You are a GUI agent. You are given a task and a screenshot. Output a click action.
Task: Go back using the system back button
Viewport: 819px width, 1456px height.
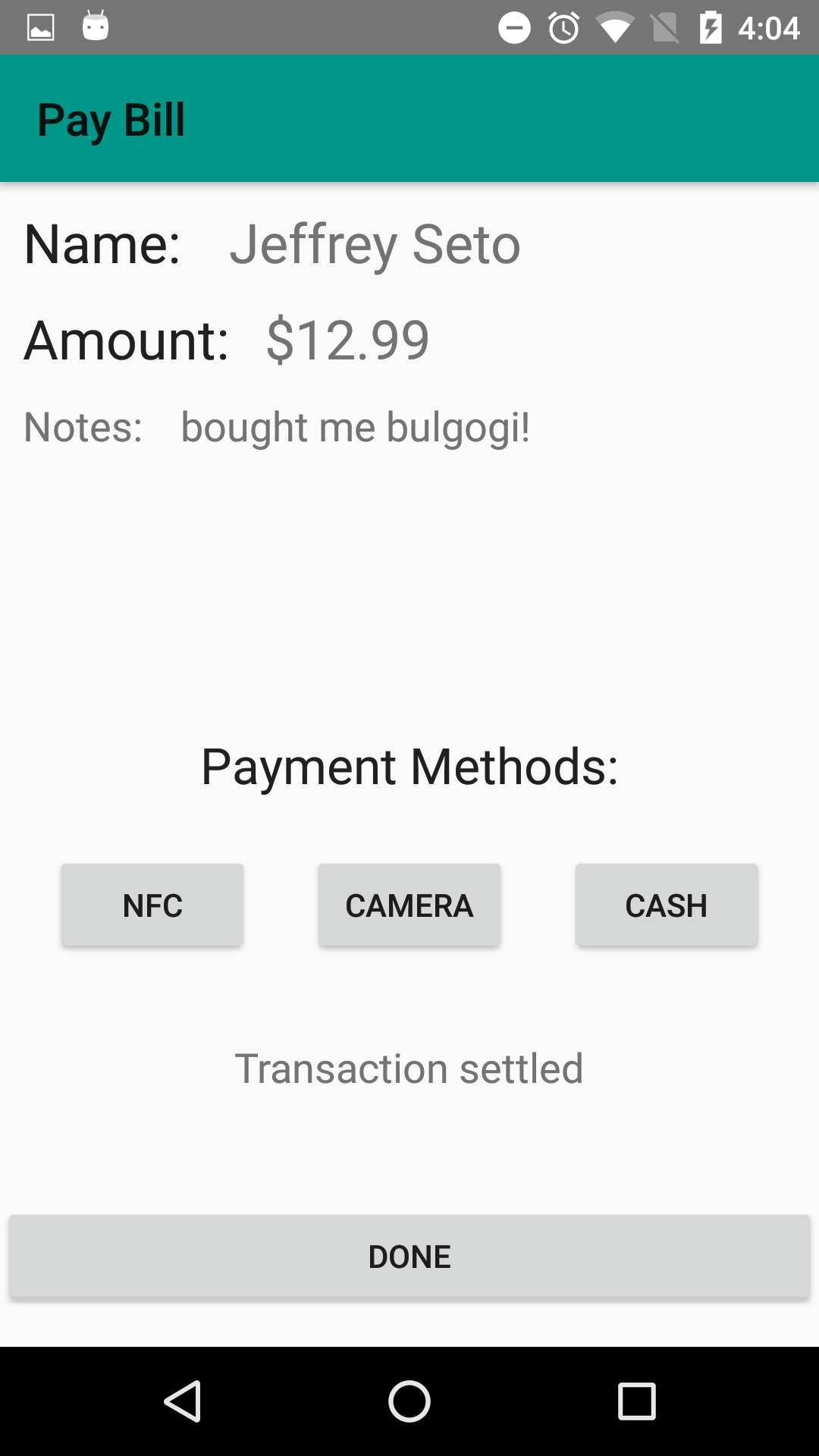[x=183, y=1401]
